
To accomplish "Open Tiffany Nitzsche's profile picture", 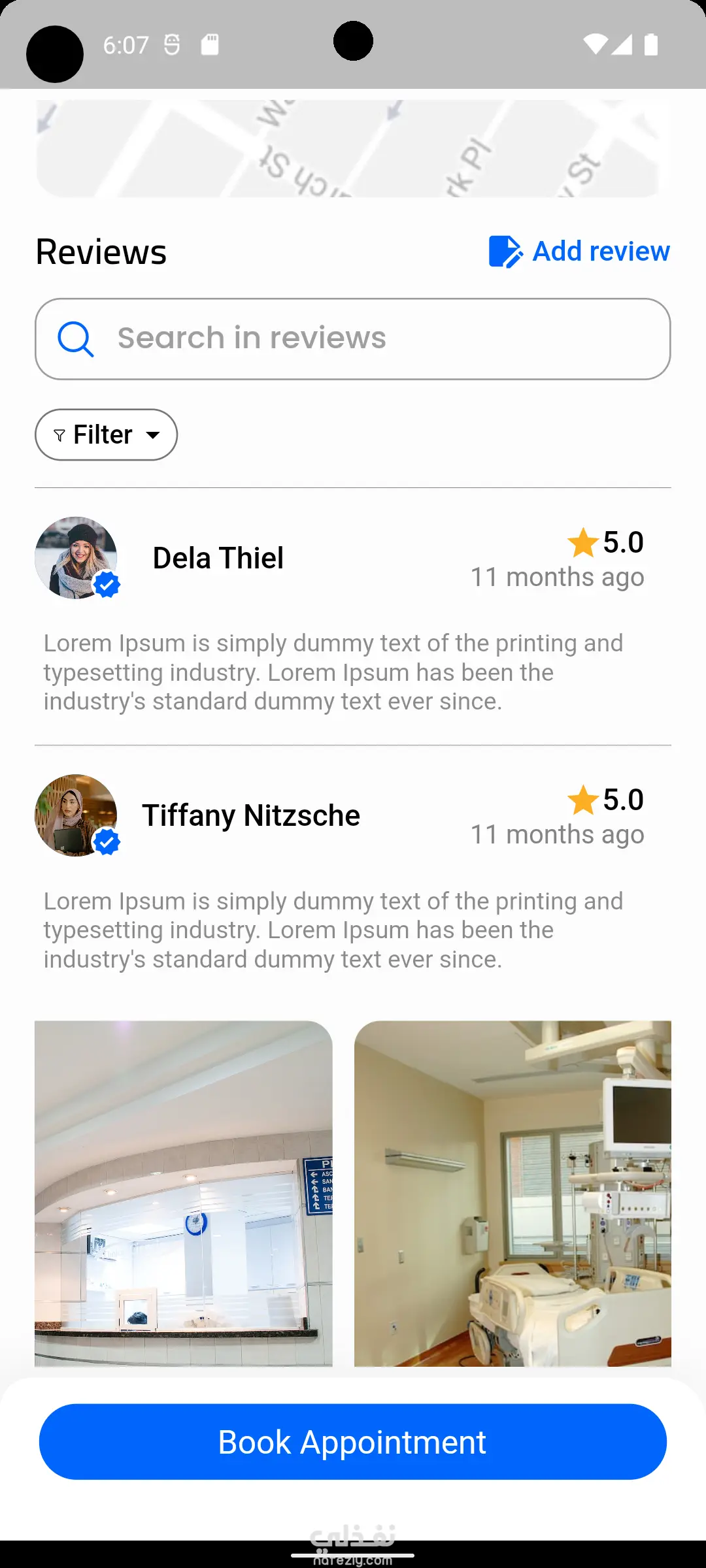I will click(x=76, y=815).
